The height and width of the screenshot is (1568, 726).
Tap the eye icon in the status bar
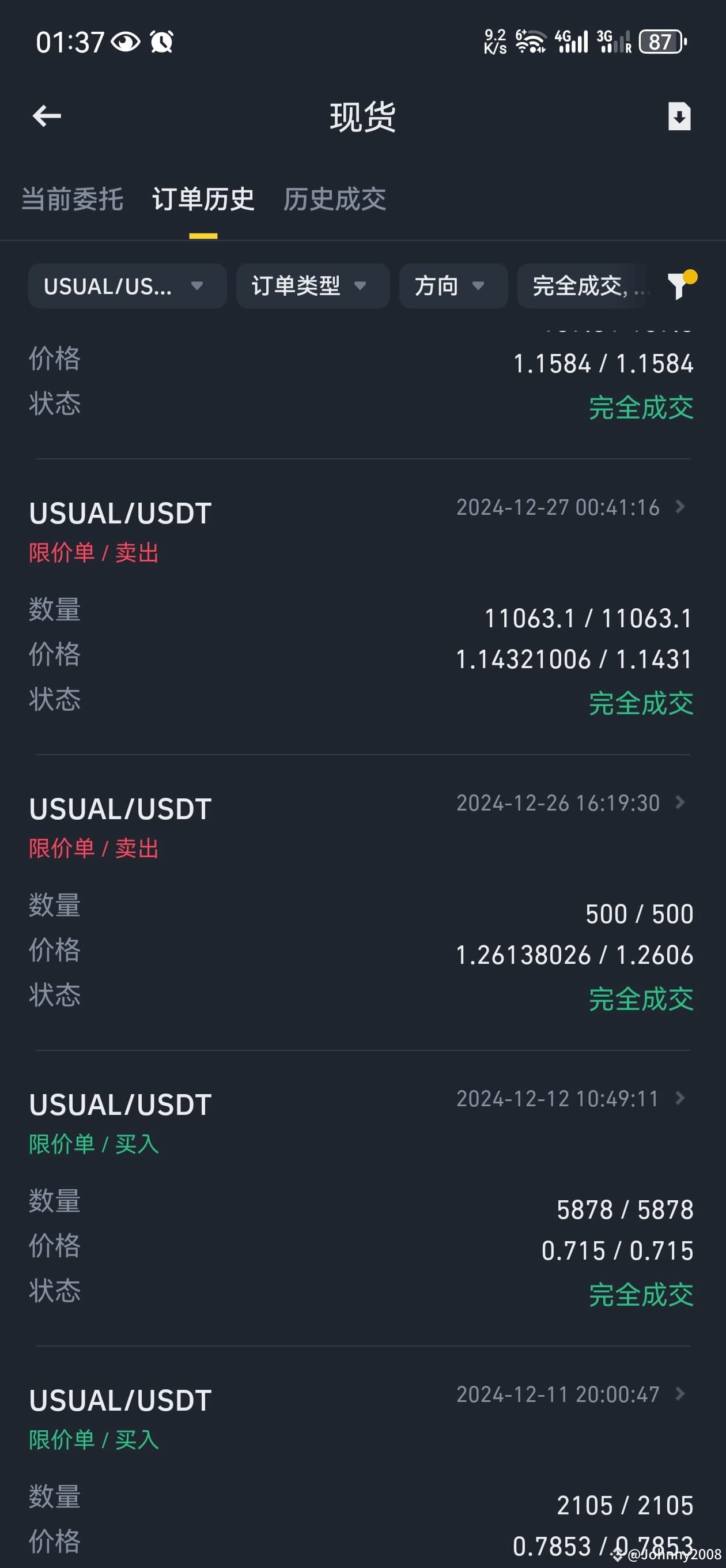tap(126, 42)
